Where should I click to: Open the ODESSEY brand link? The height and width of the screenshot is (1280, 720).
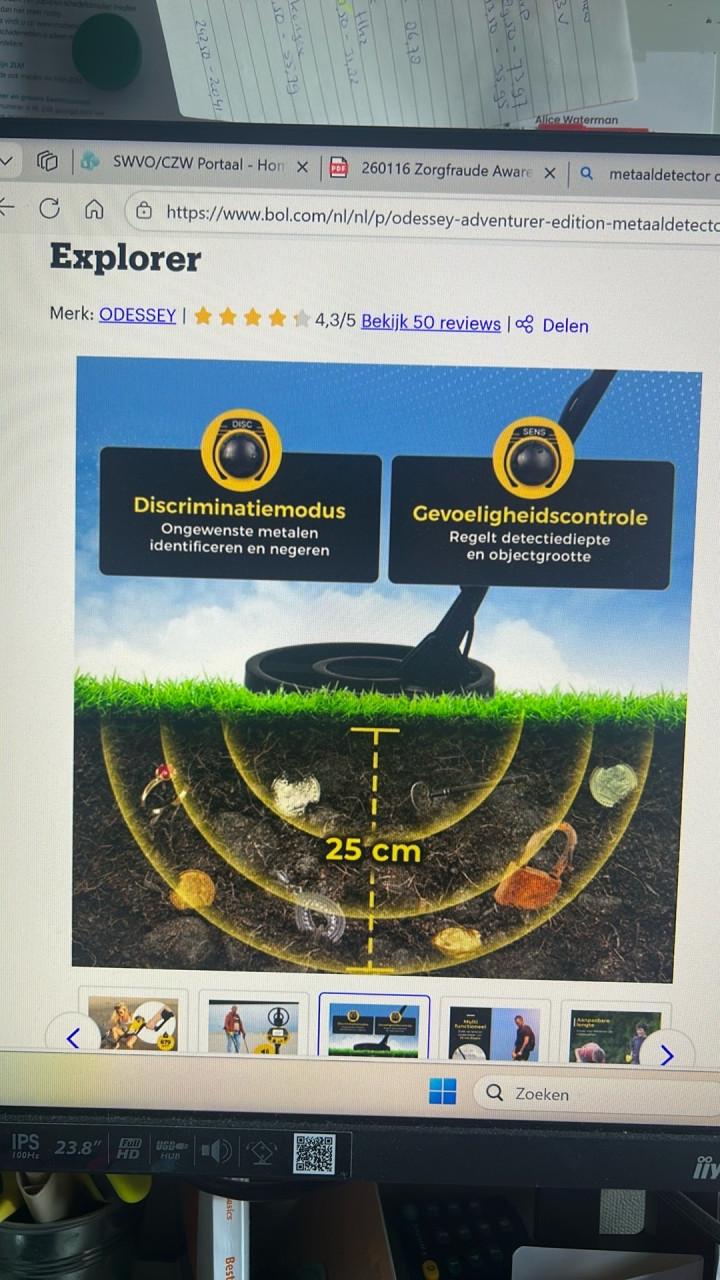click(x=137, y=315)
